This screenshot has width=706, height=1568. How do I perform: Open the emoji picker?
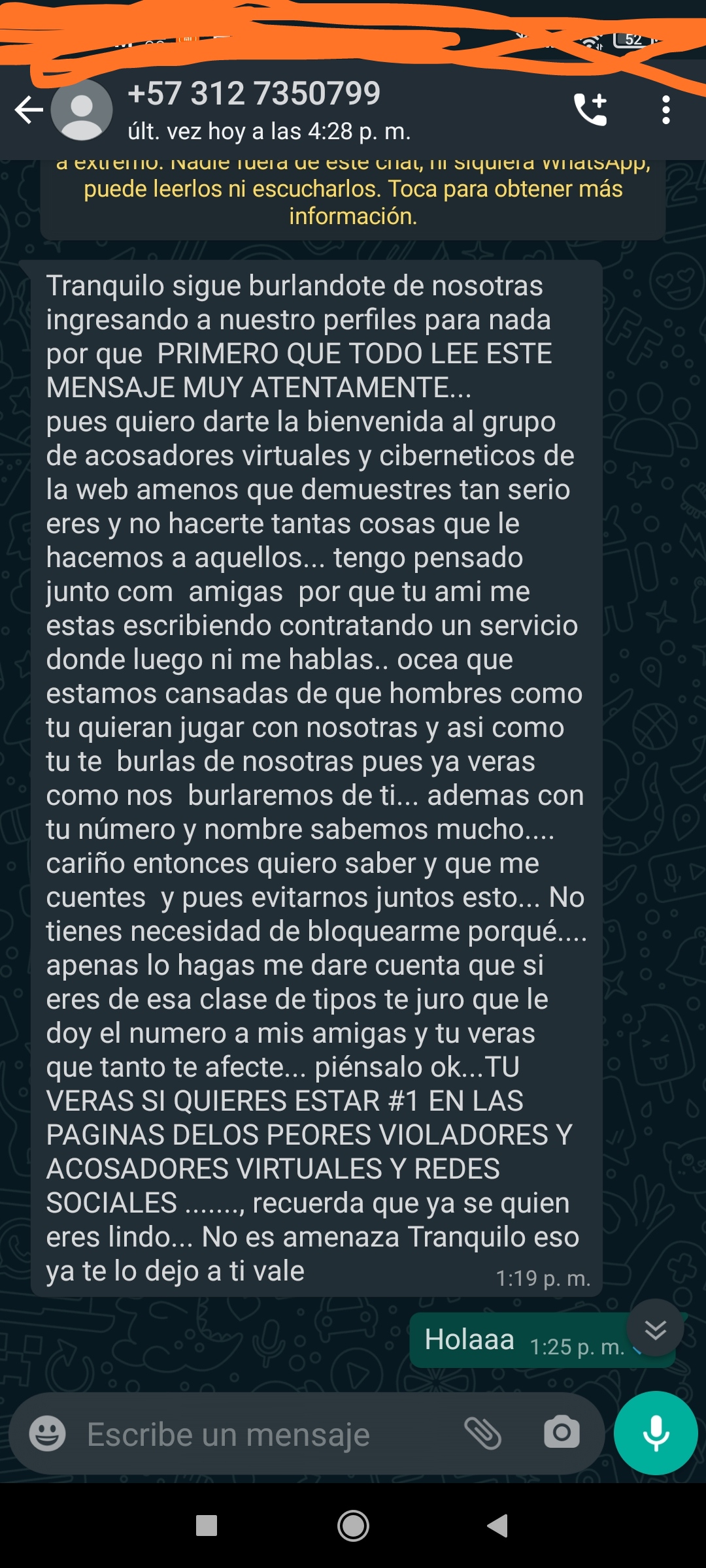tap(48, 1434)
